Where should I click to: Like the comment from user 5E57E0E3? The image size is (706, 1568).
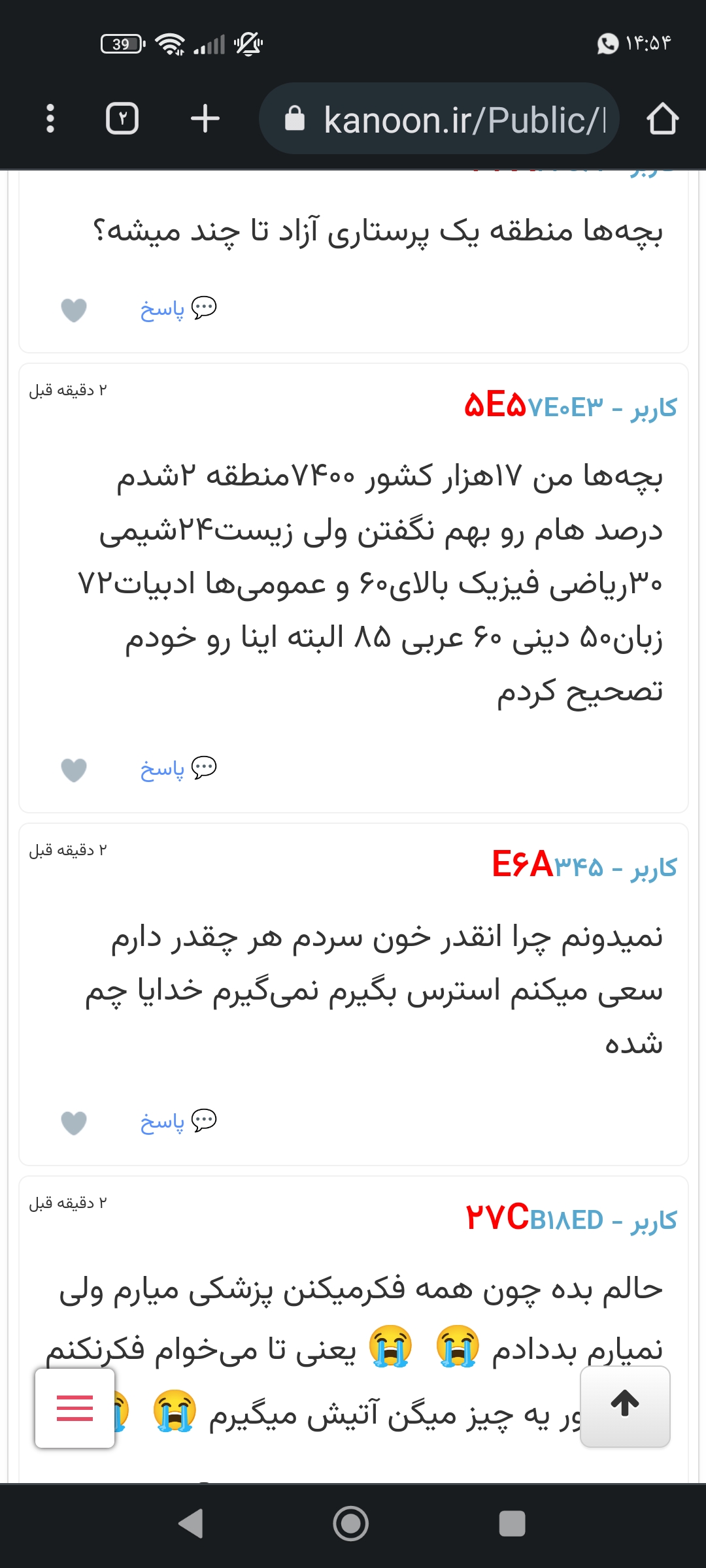(x=74, y=770)
